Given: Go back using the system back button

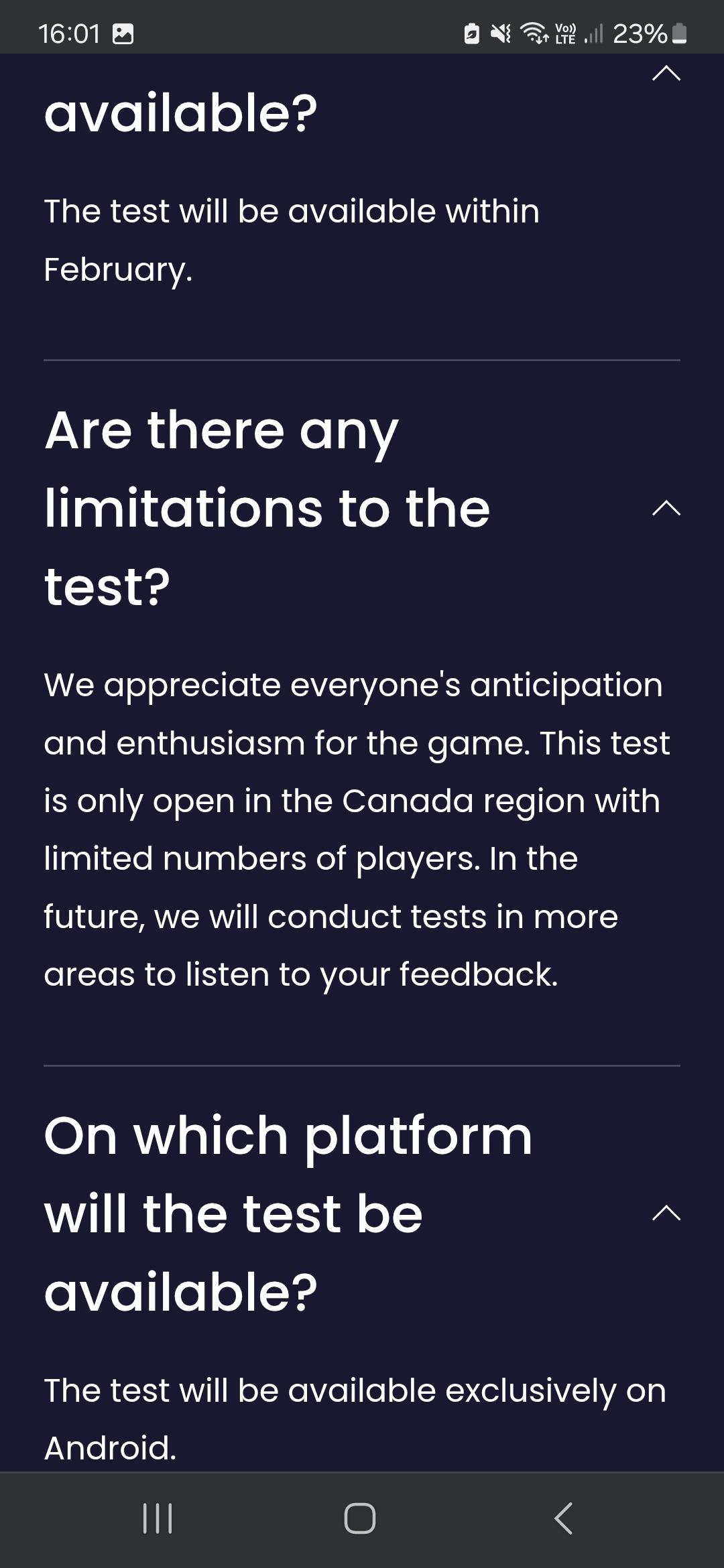Looking at the screenshot, I should 564,1518.
